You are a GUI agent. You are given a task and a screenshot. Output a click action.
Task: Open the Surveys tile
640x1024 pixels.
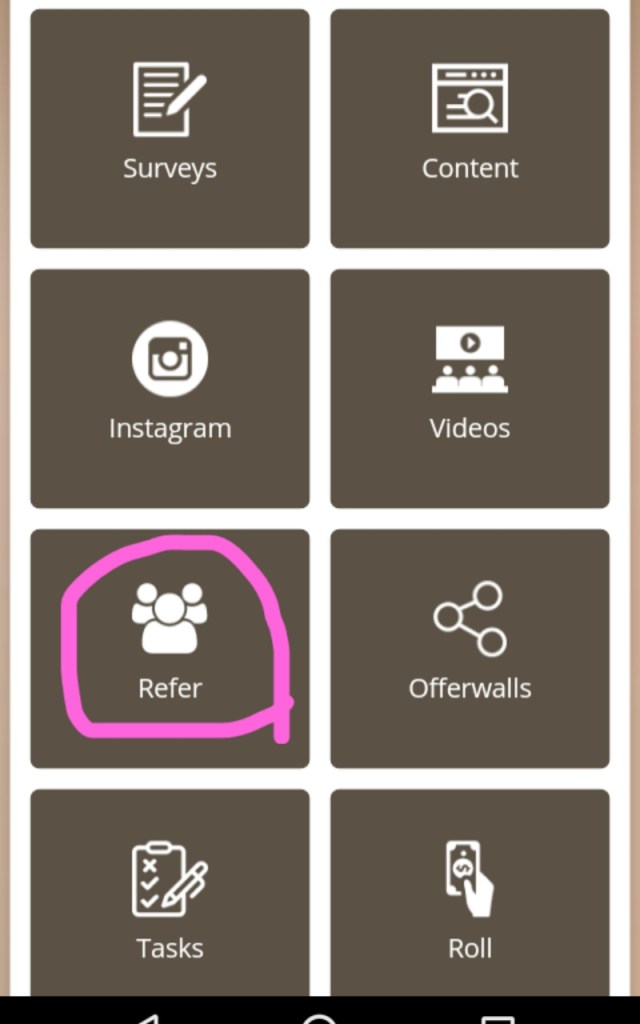tap(170, 128)
